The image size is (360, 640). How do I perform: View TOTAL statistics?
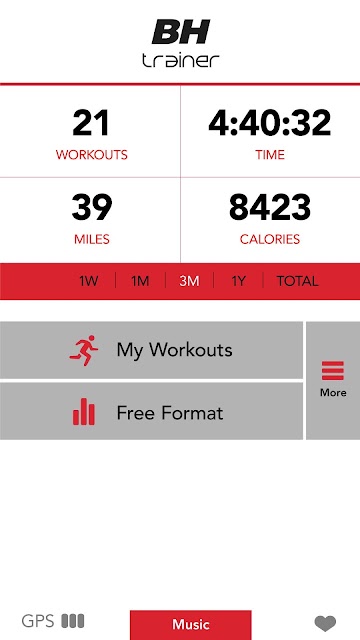click(x=298, y=281)
